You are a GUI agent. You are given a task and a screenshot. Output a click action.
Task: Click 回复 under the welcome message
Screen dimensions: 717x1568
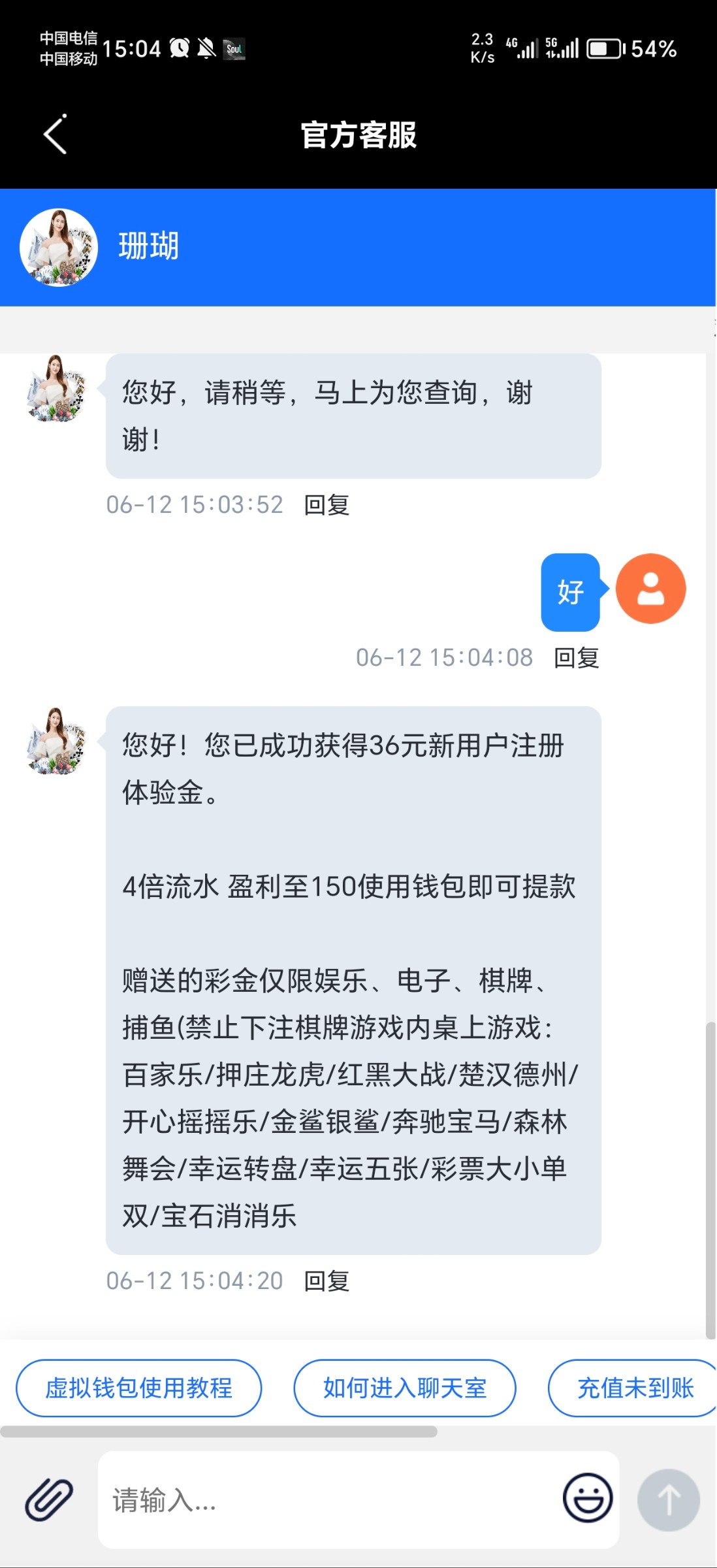(x=327, y=505)
